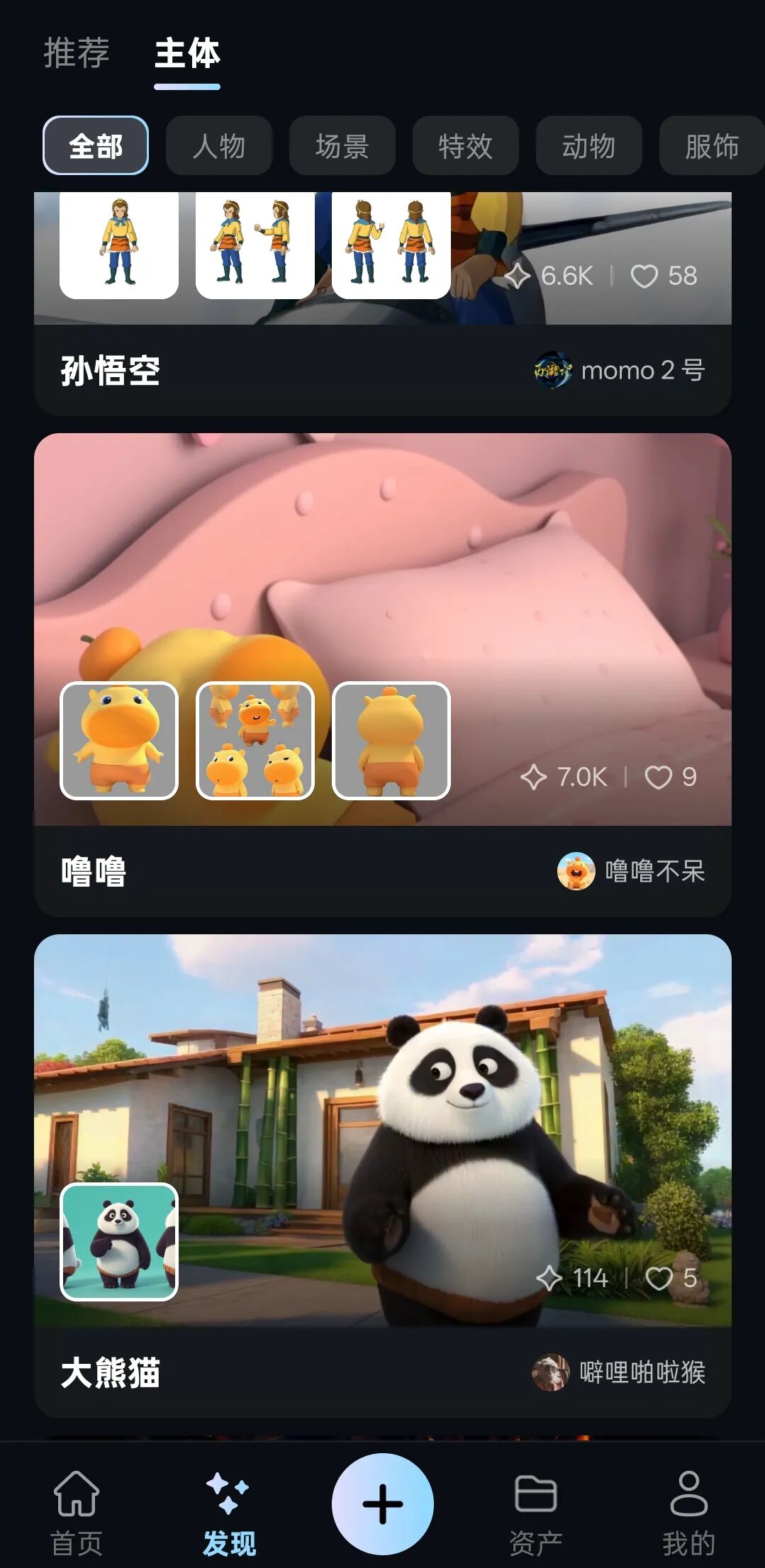
Task: Filter by 场景 category
Action: [x=342, y=146]
